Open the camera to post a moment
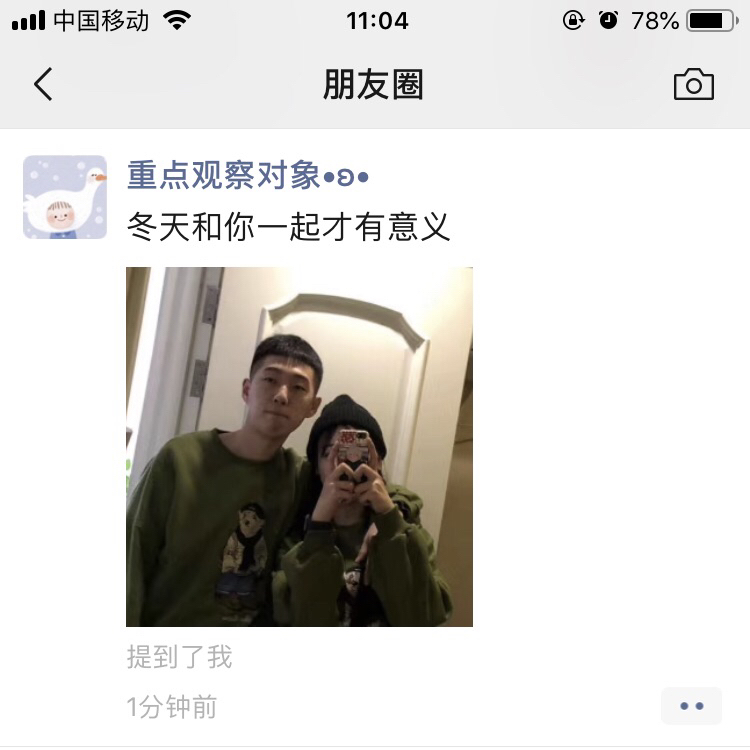This screenshot has width=750, height=750. (693, 85)
